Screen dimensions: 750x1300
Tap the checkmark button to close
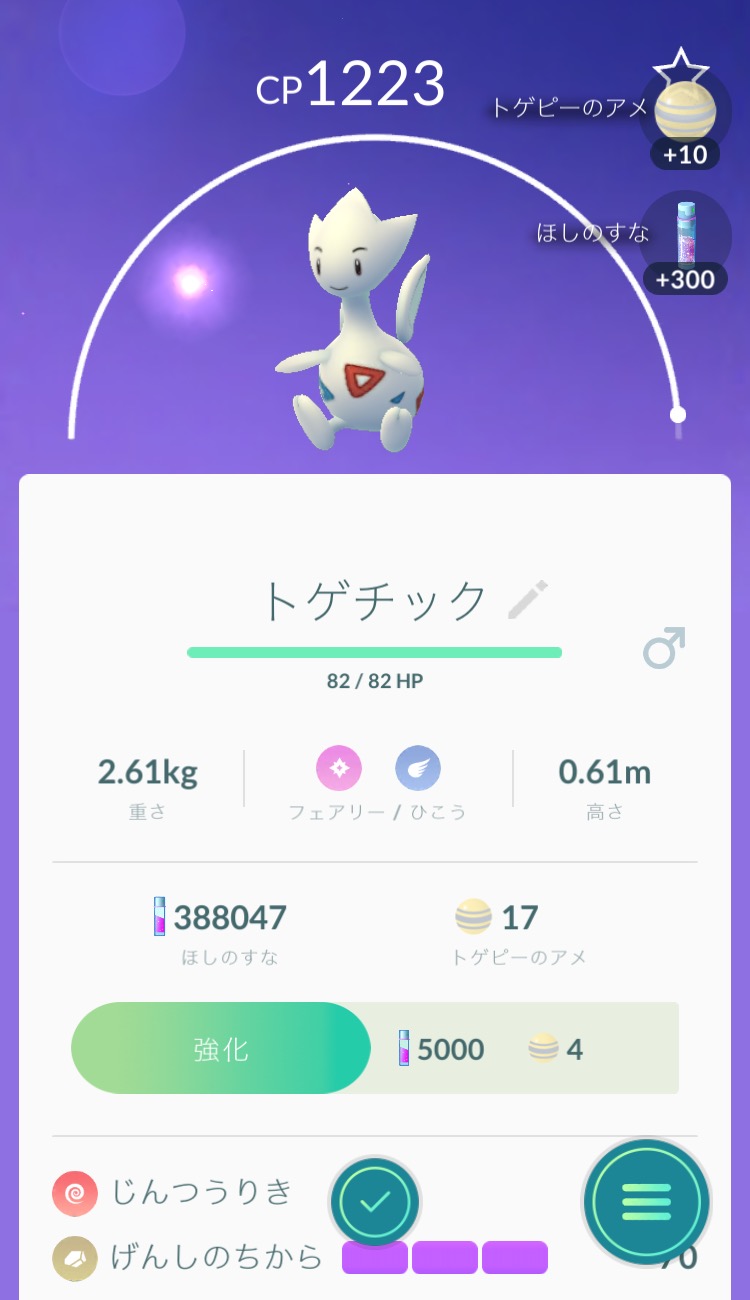374,1202
